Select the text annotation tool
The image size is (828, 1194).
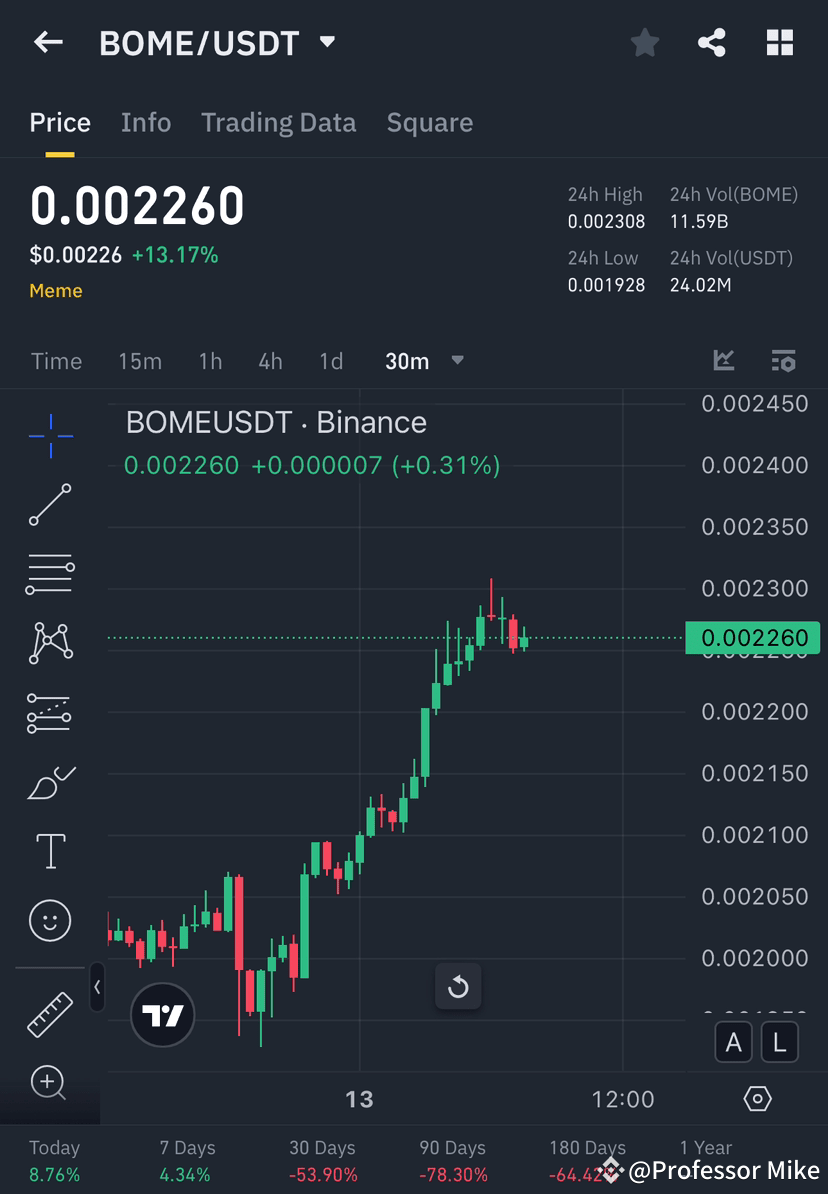pyautogui.click(x=50, y=851)
